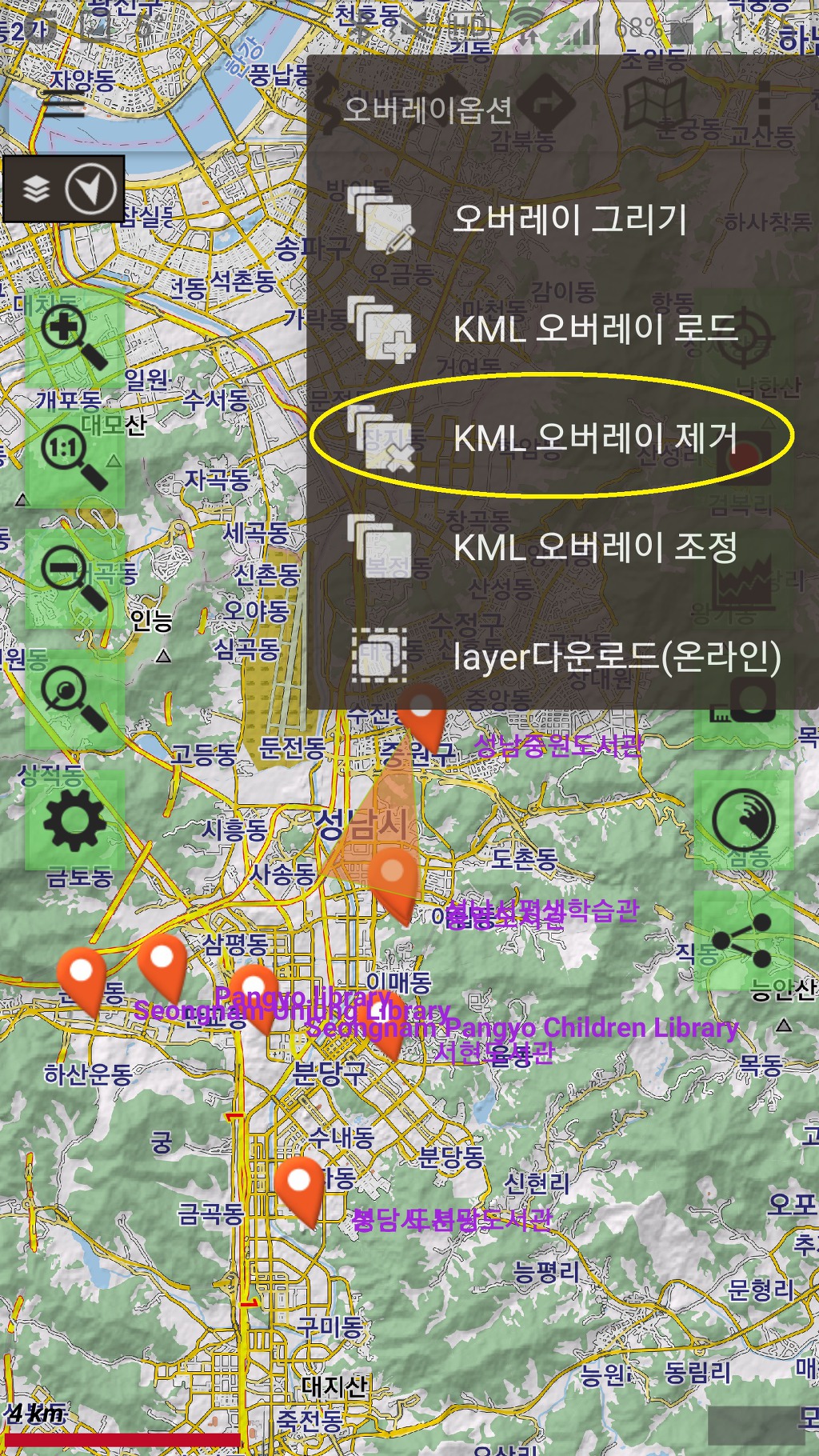Open the hamburger drawer menu
This screenshot has width=819, height=1456.
coord(64,105)
